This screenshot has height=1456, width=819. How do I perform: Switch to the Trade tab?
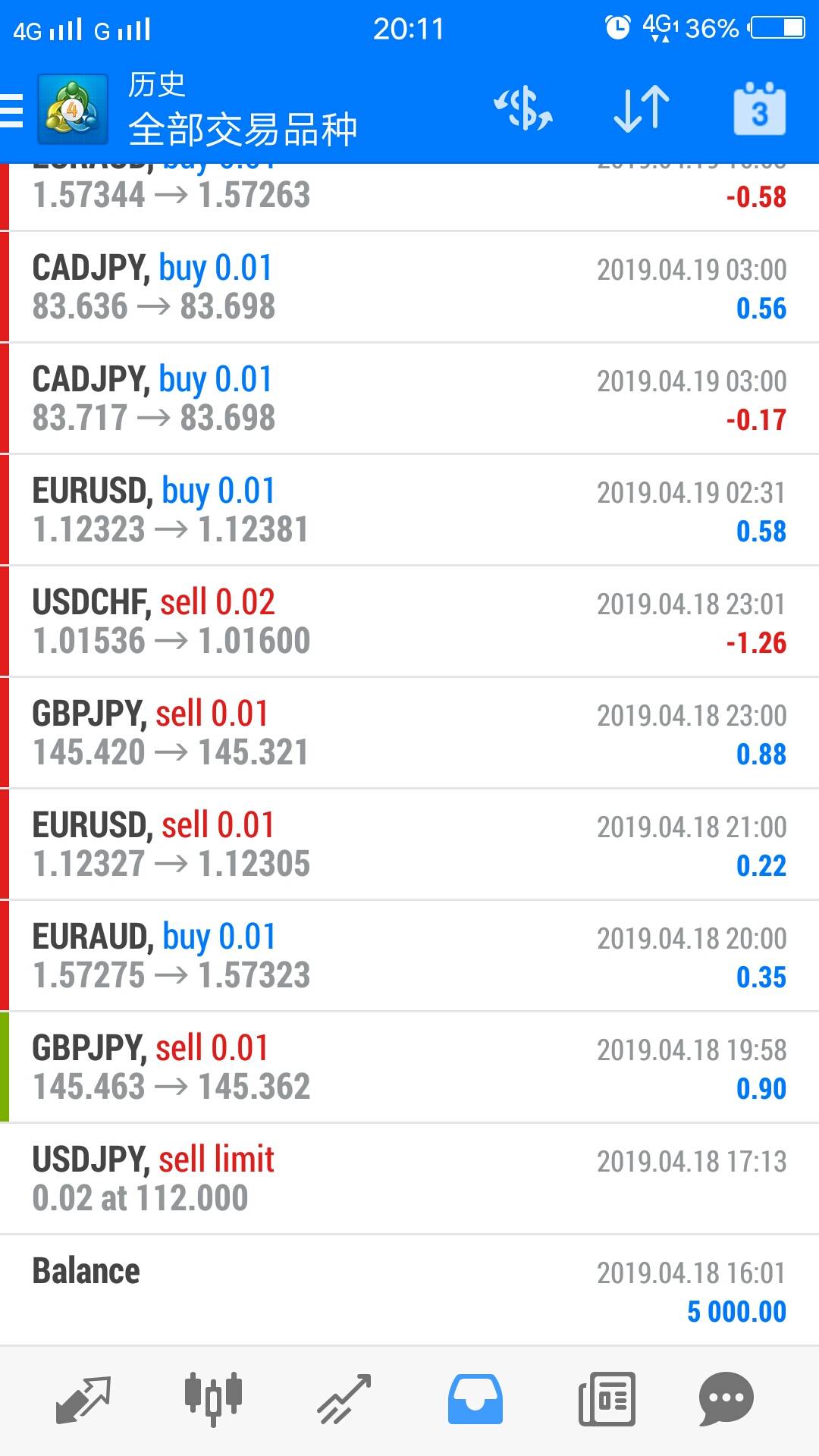coord(344,1399)
